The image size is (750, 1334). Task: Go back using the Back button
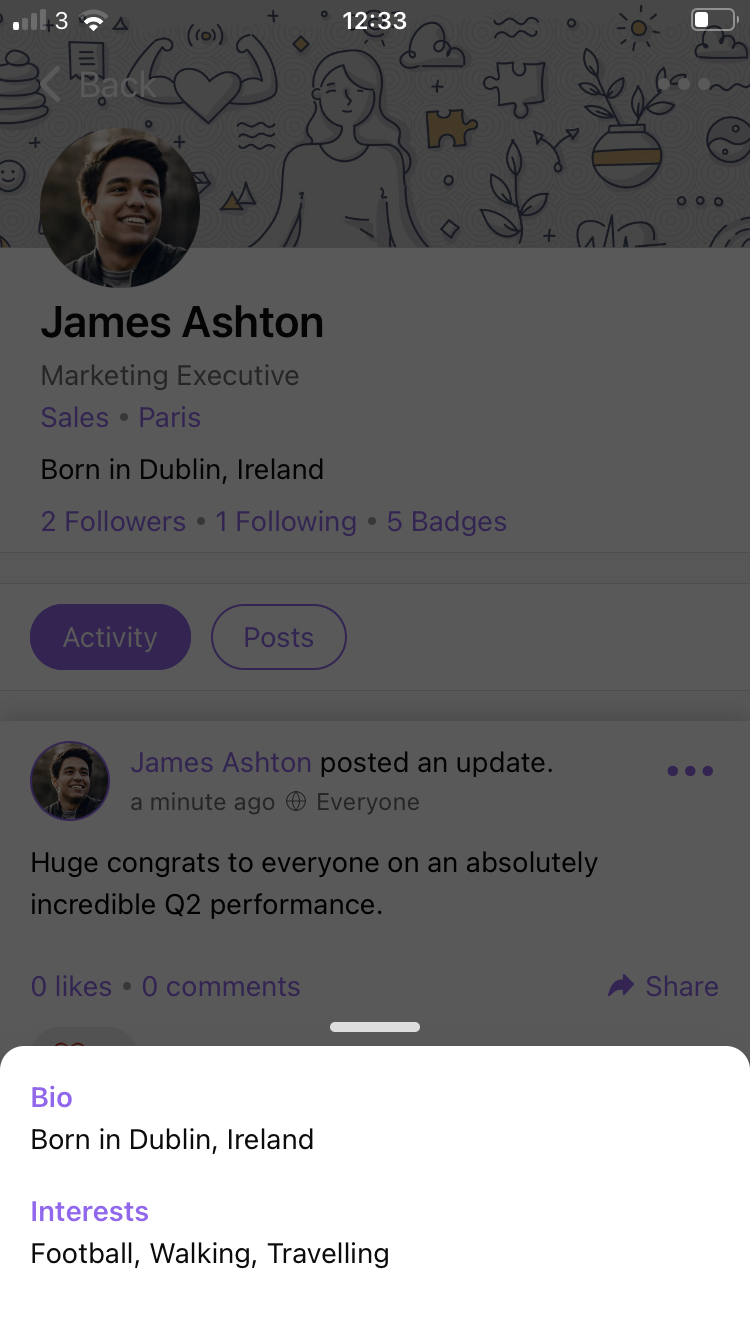(x=98, y=86)
